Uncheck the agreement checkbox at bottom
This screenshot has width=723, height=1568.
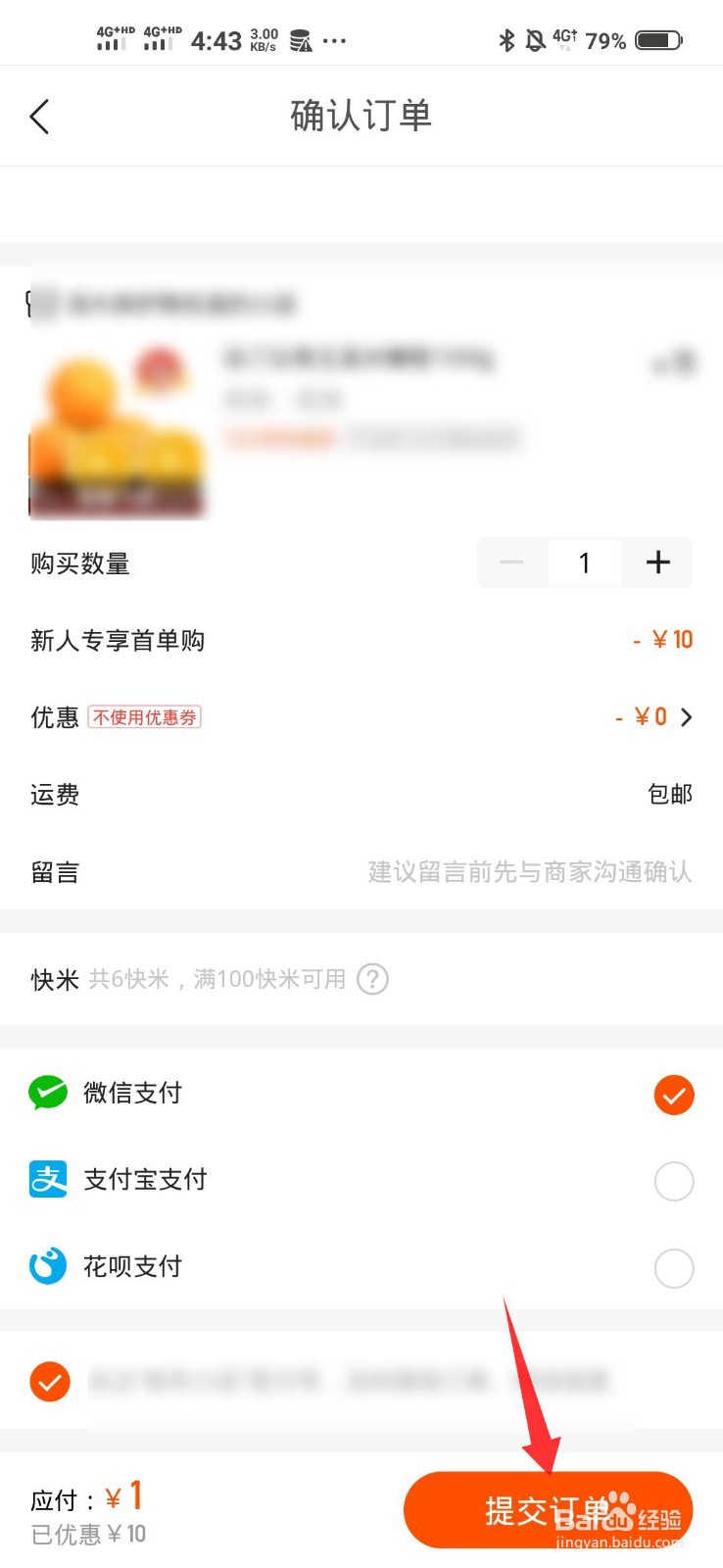[x=50, y=1382]
